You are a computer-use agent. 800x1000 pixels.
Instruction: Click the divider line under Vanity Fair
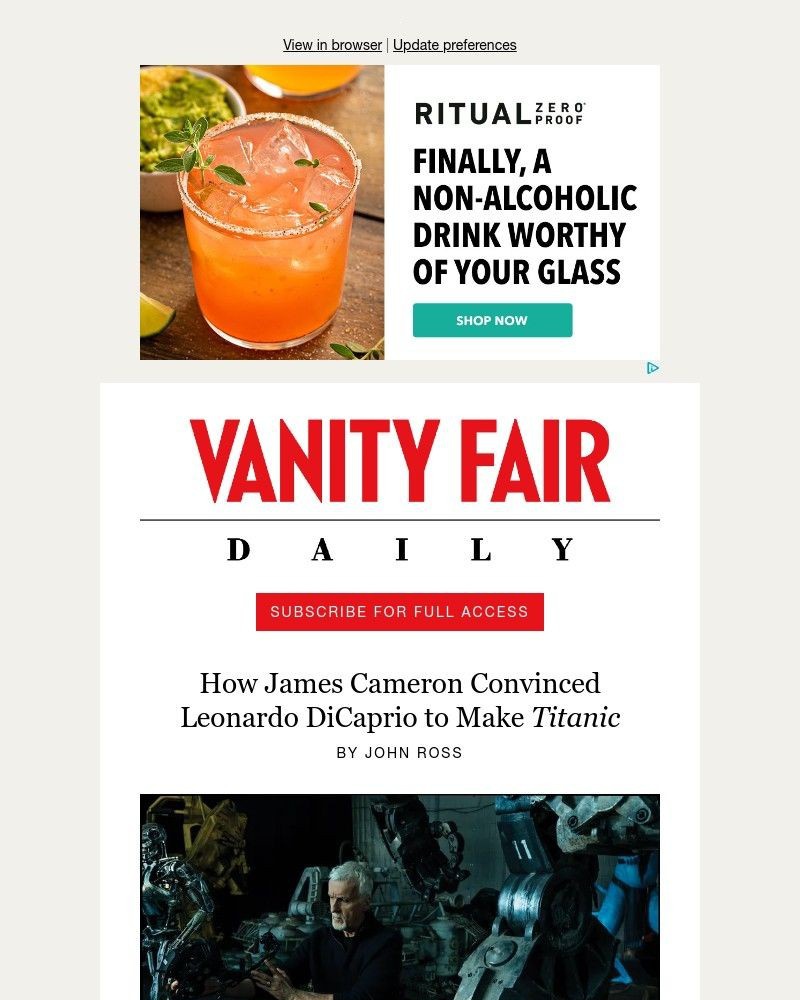pos(399,519)
